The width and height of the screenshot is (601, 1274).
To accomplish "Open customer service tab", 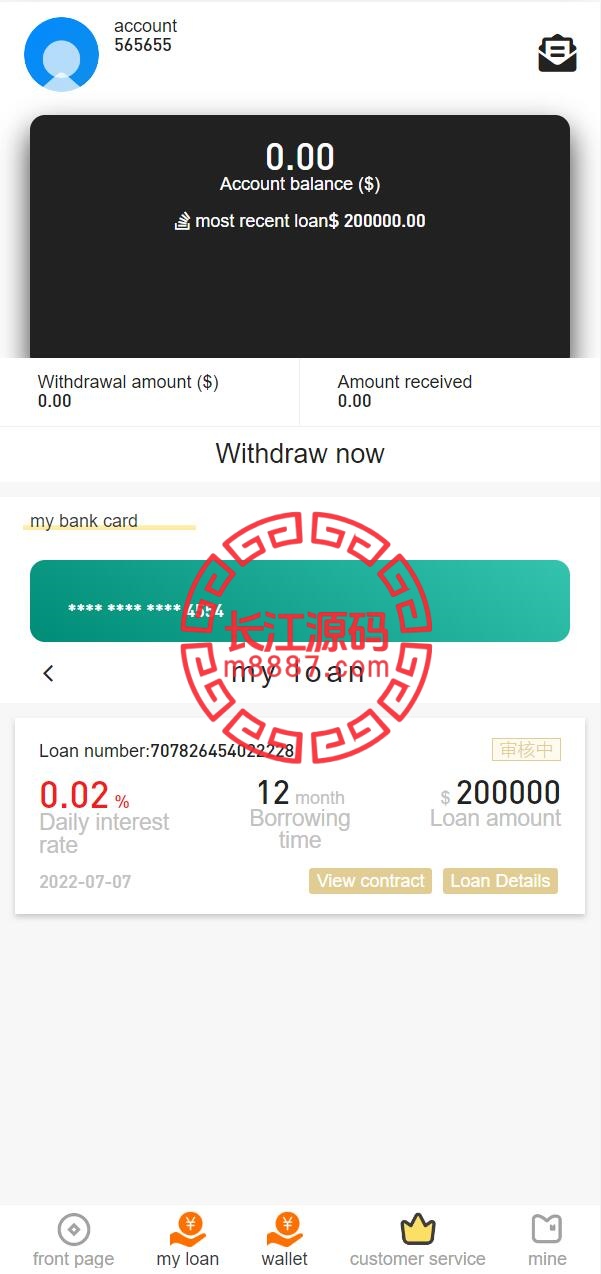I will [417, 1240].
